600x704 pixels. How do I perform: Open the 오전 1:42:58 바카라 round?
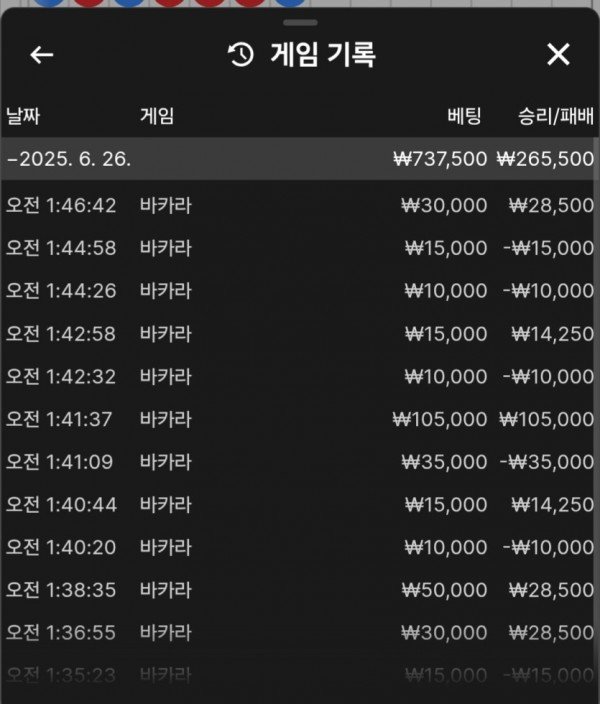coord(300,334)
